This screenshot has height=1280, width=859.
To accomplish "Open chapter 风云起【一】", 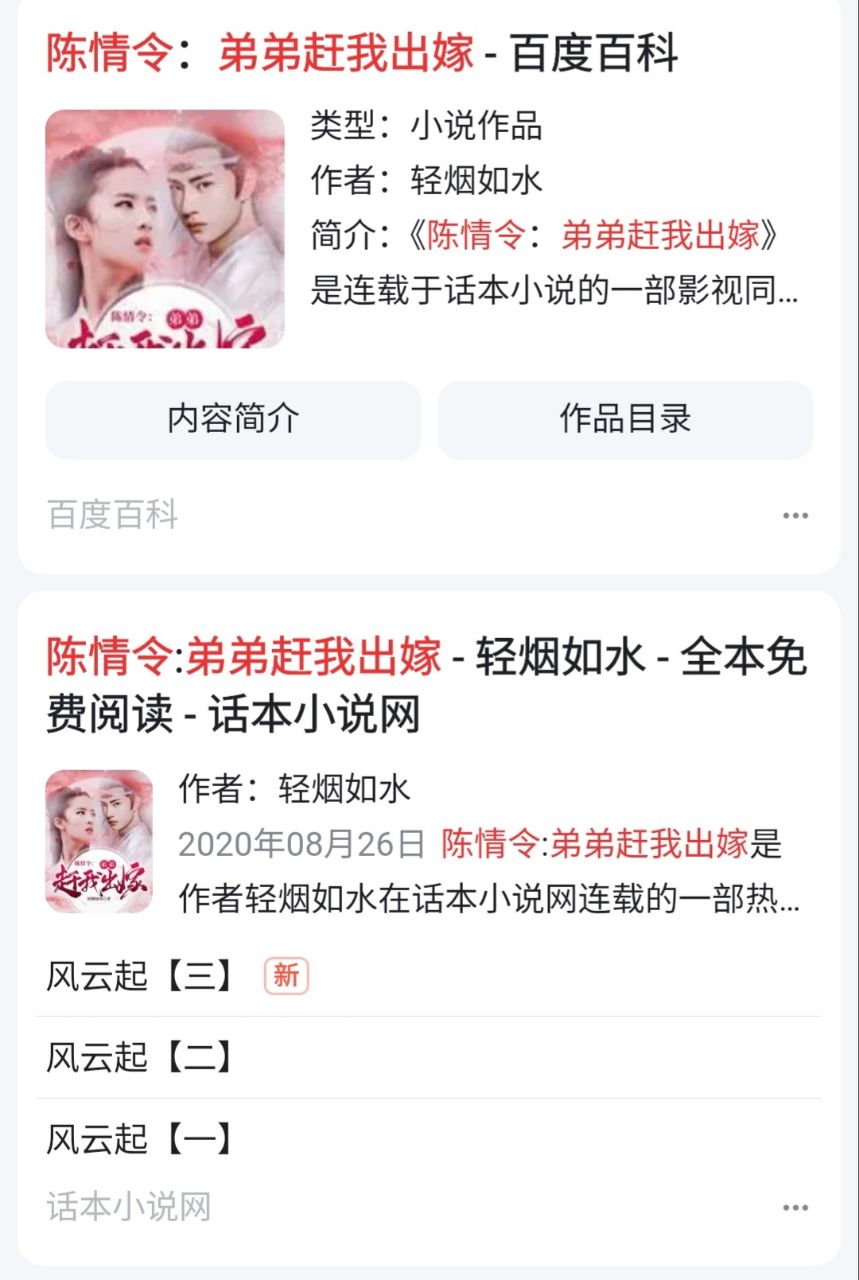I will click(140, 1139).
